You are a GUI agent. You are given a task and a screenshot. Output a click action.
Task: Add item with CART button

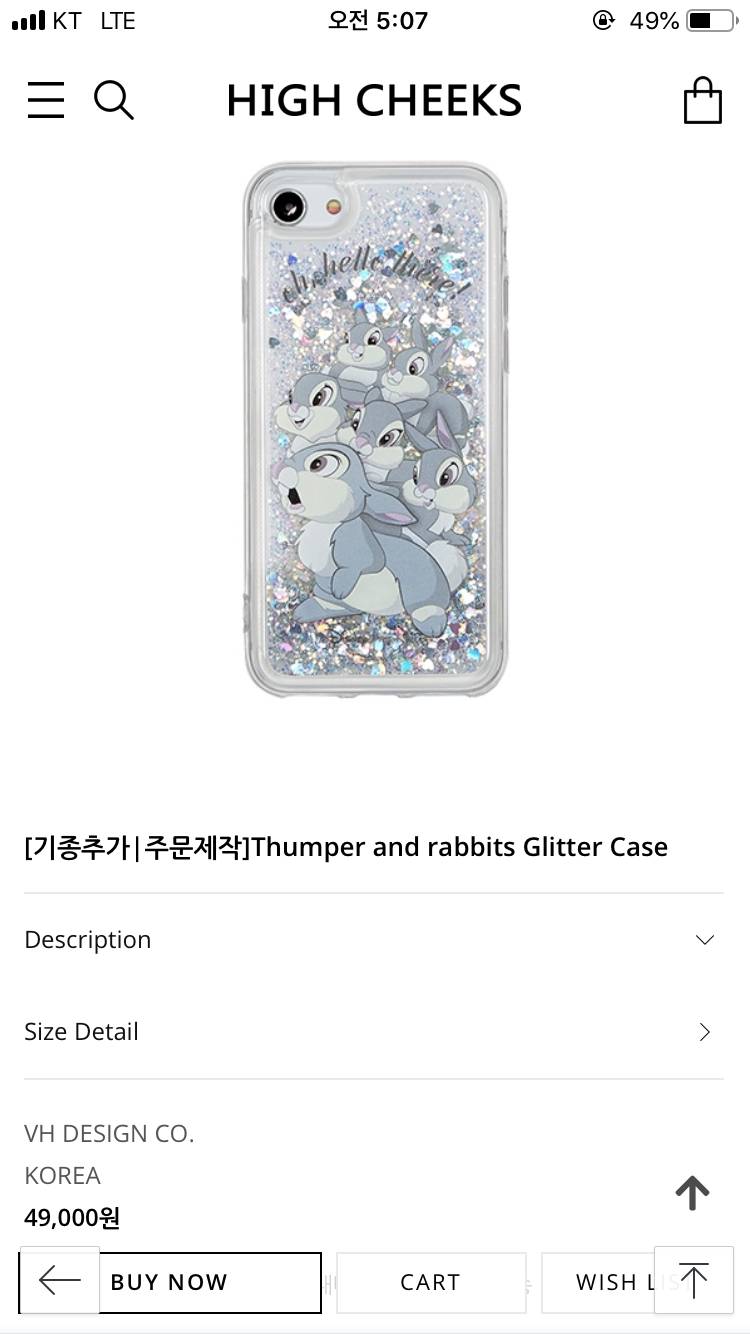[430, 1282]
